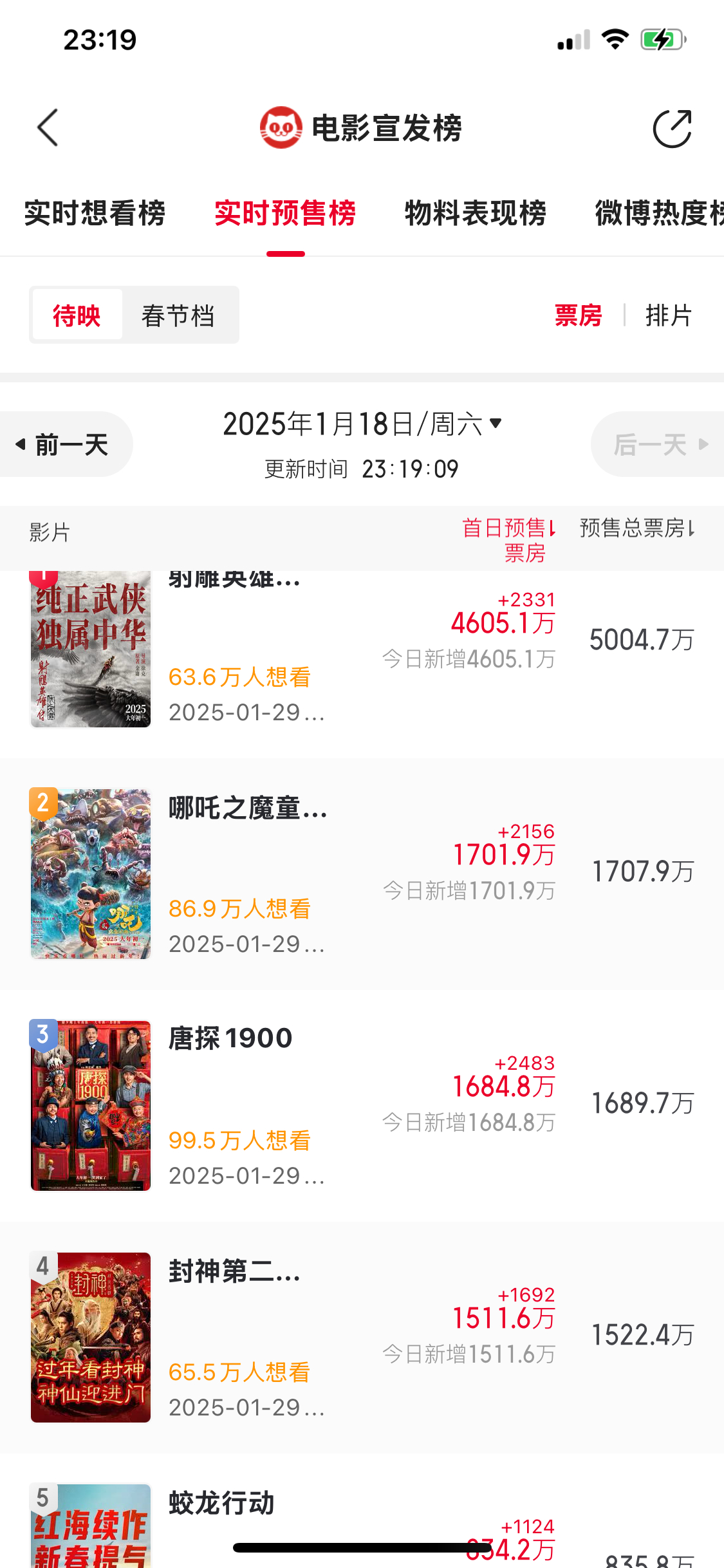The image size is (724, 1568).
Task: Open the 蛟龙行动 movie entry
Action: click(362, 1511)
